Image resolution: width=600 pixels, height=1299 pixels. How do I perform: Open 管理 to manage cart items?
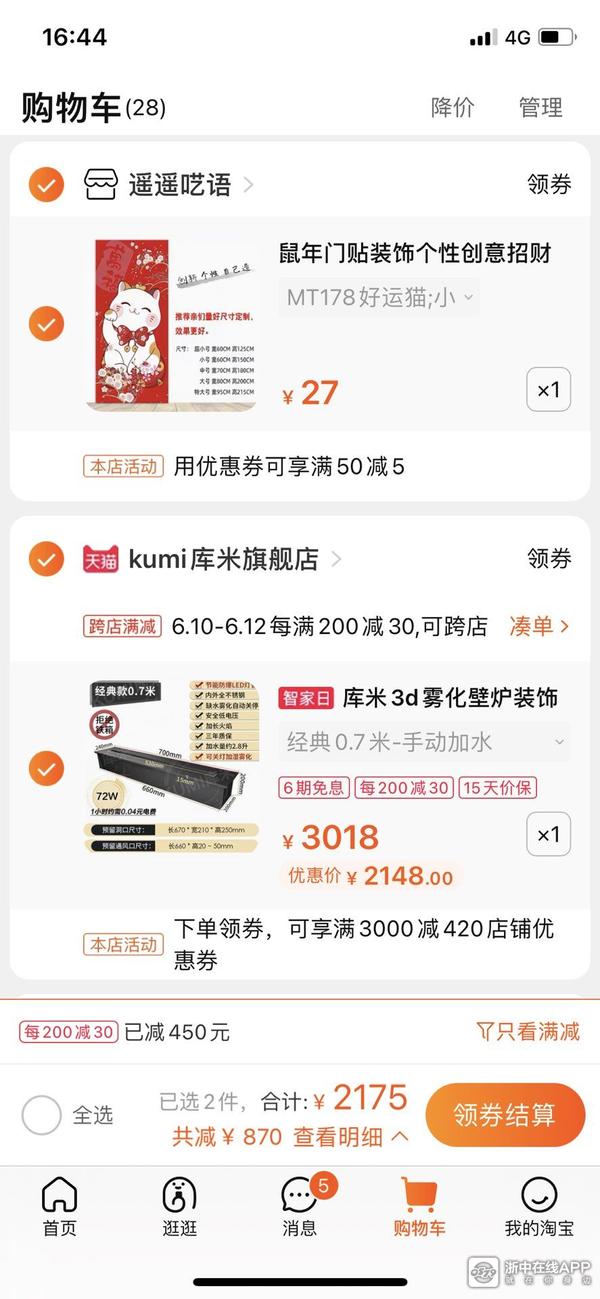(540, 107)
